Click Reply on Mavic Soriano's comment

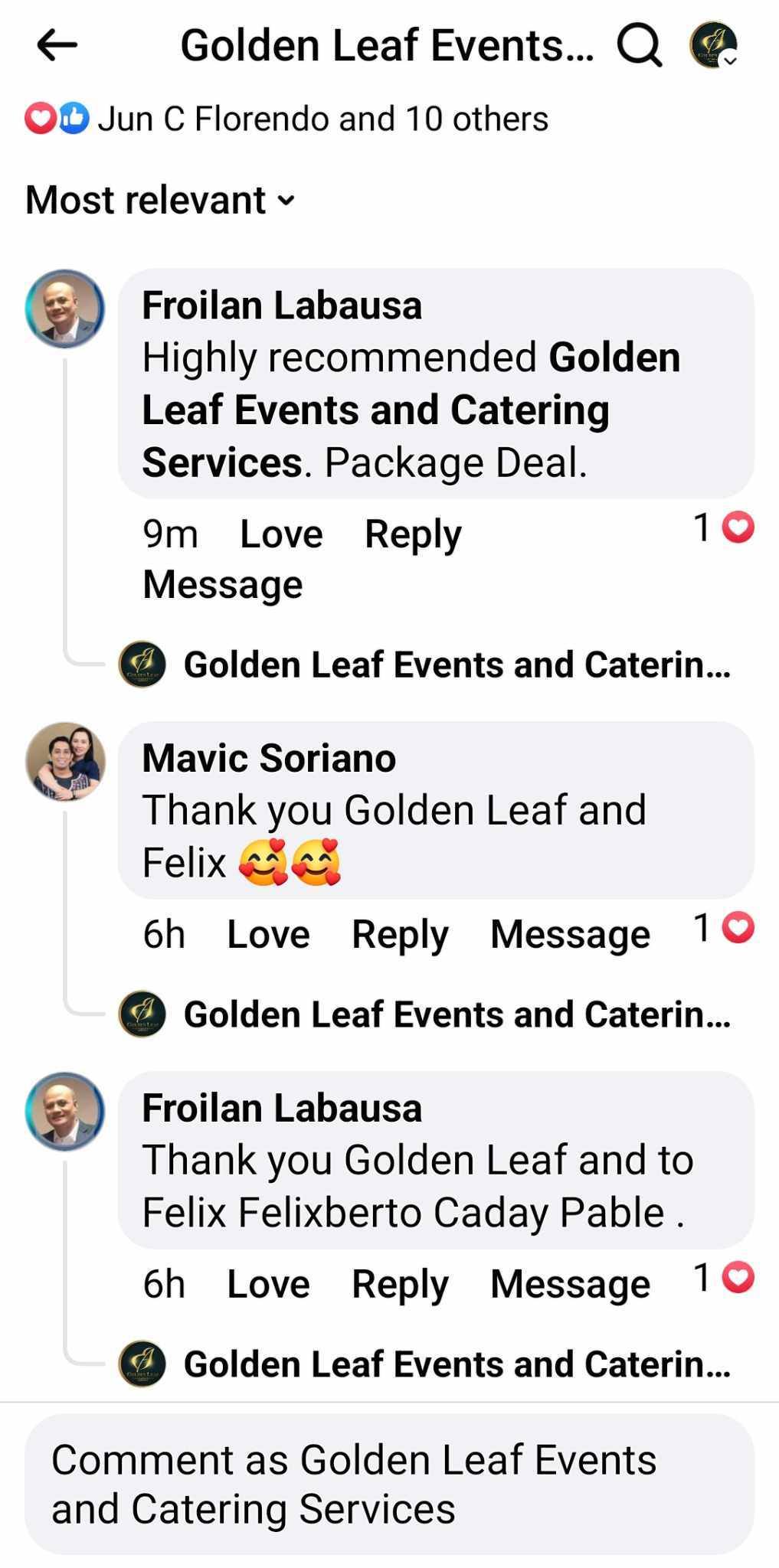coord(399,933)
